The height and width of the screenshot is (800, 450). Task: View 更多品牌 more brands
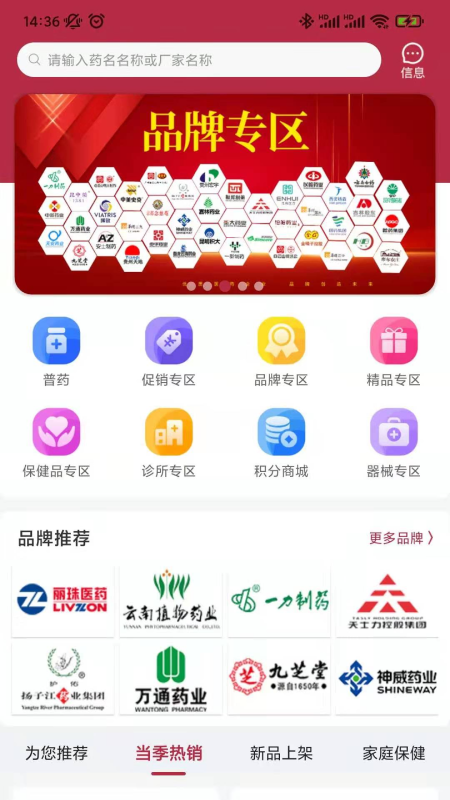pos(402,538)
